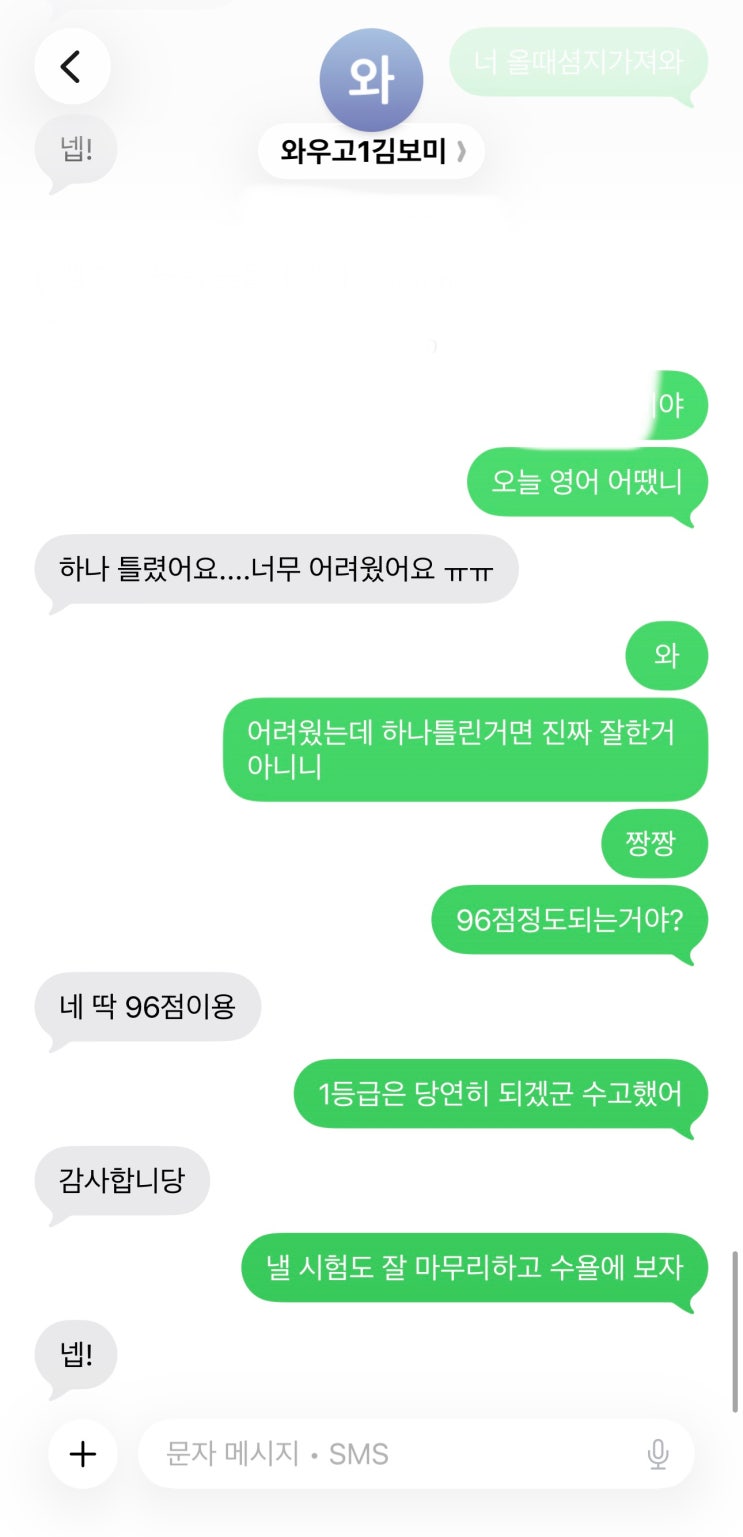Start voice dictation with the microphone
Viewport: 743px width, 1537px height.
pyautogui.click(x=658, y=1454)
